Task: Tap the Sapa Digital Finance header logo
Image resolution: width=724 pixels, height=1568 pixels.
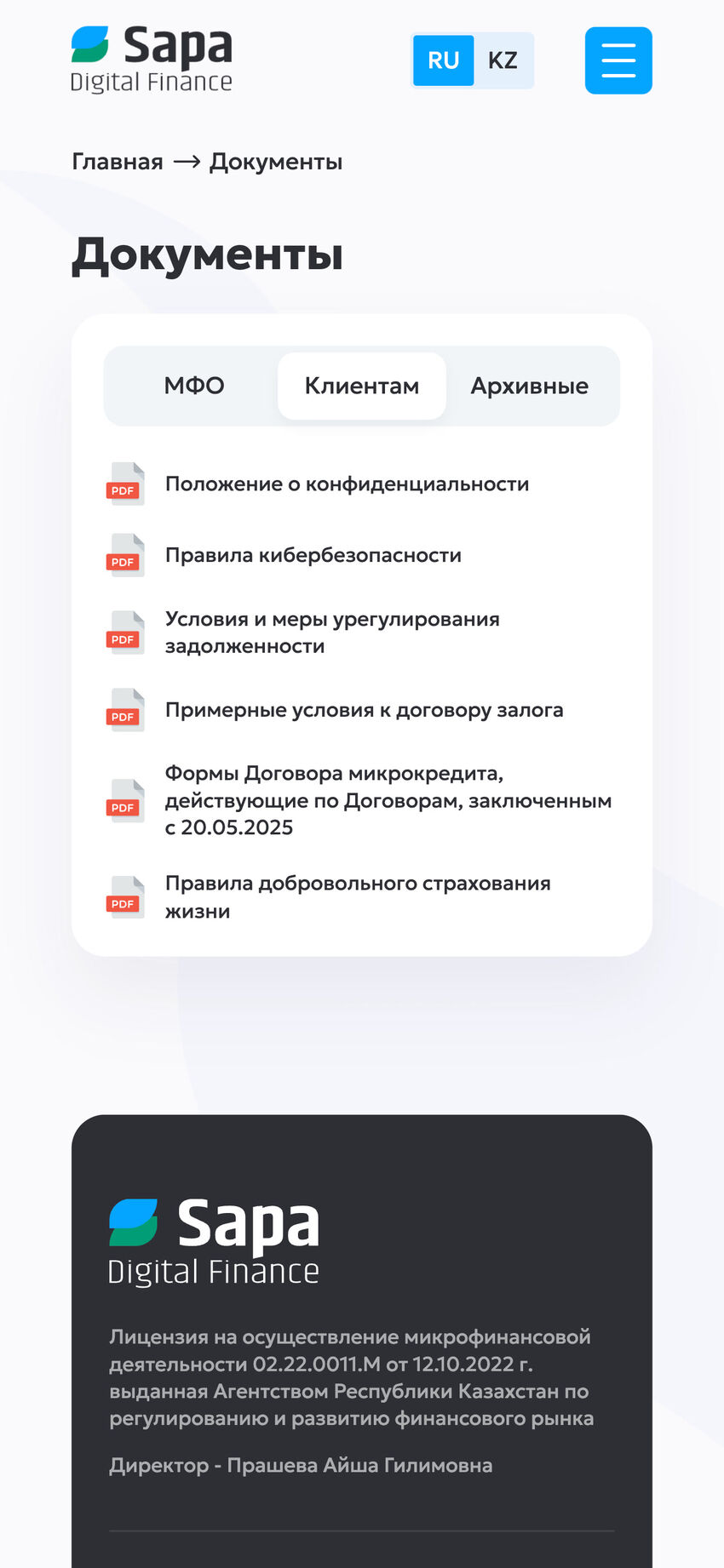Action: [x=152, y=60]
